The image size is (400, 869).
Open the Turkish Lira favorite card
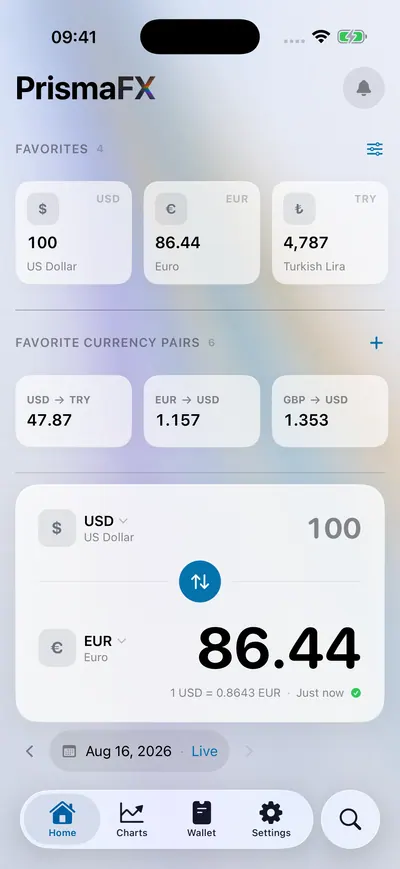[330, 233]
